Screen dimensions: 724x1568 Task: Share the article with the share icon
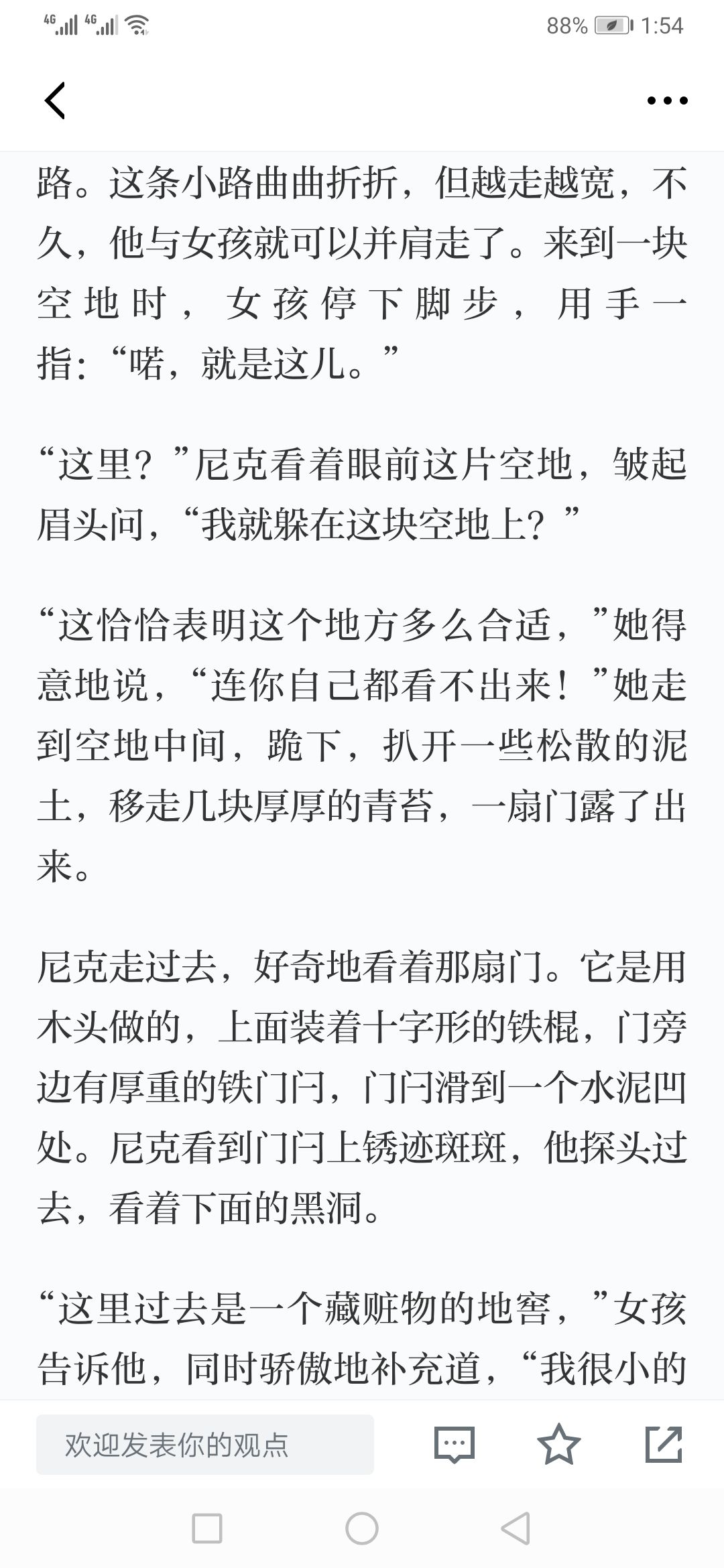664,1444
